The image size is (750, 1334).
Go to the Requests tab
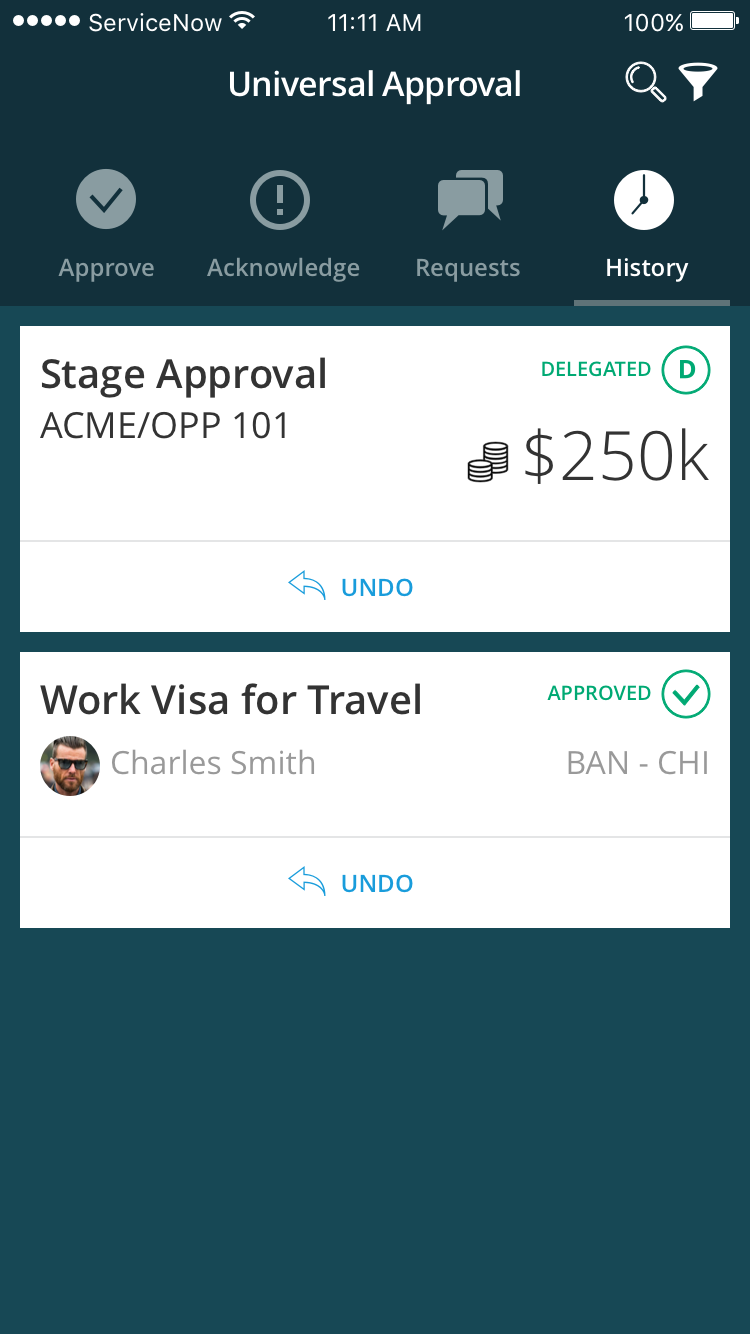(468, 225)
